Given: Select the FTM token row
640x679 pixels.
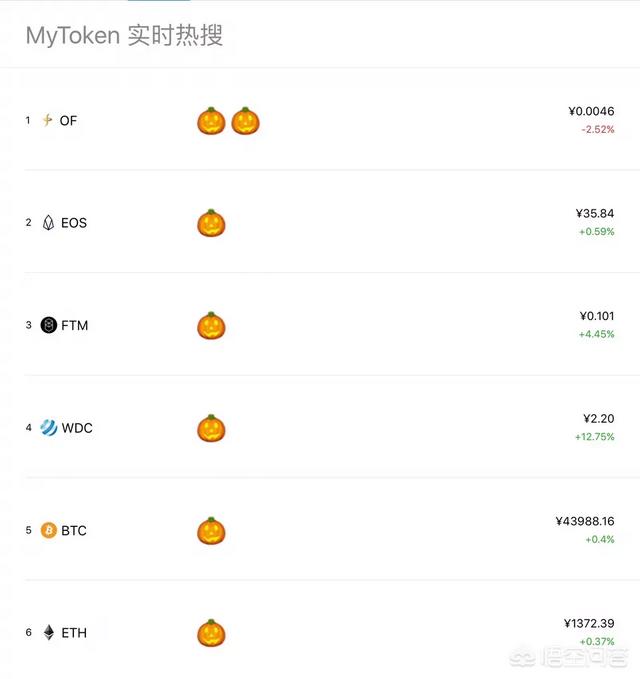Looking at the screenshot, I should coord(74,325).
